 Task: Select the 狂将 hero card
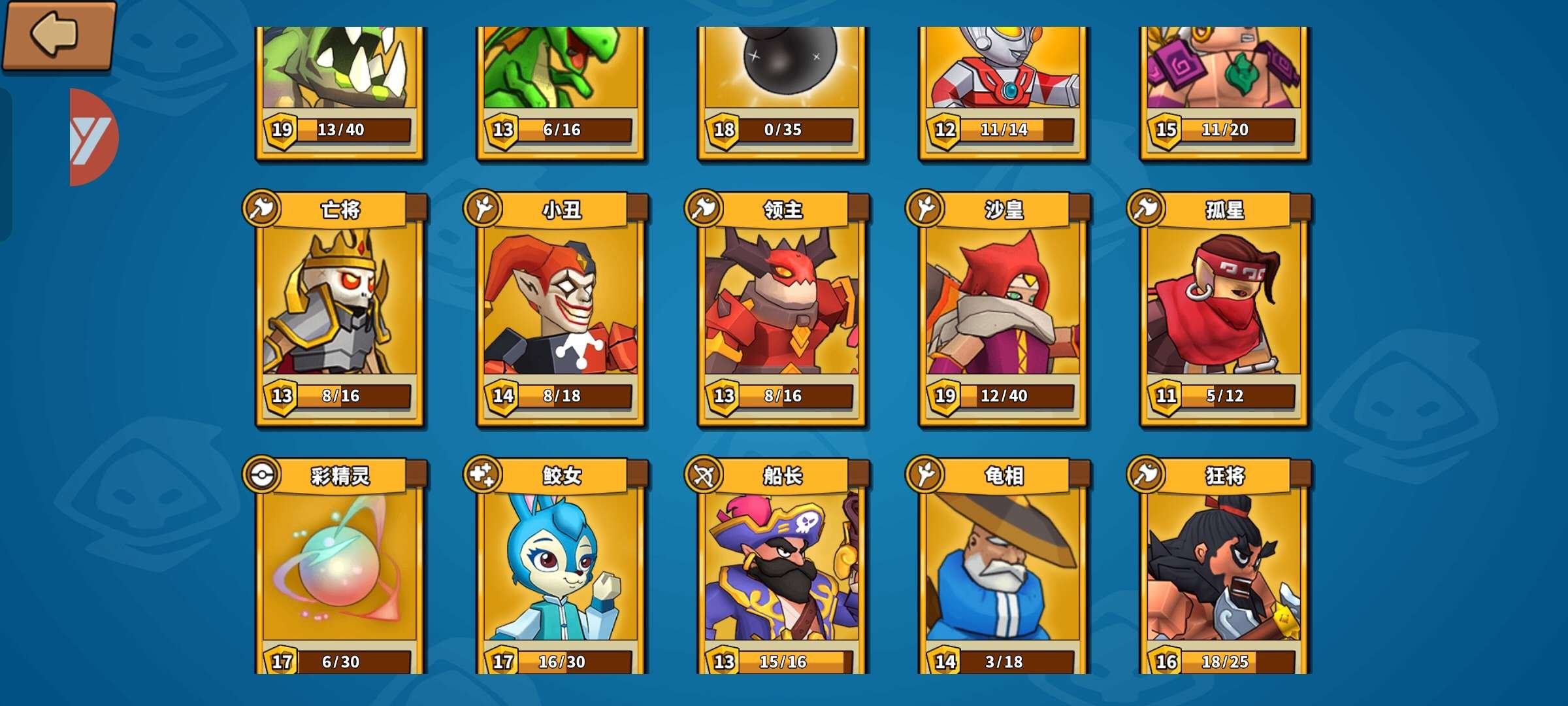coord(1224,569)
